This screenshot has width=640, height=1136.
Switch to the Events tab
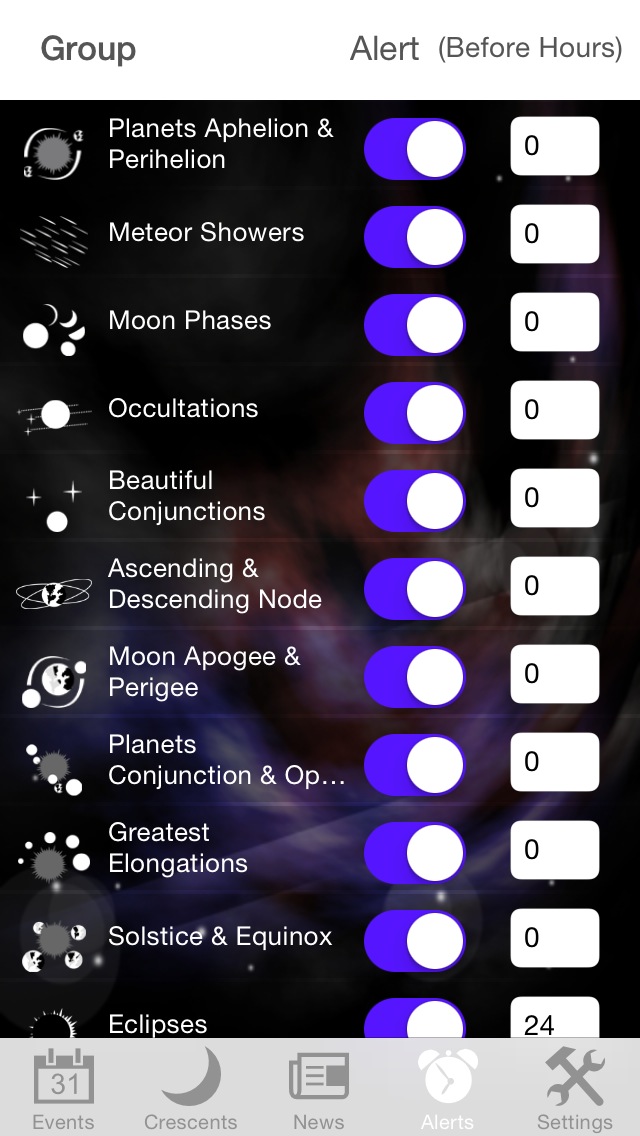tap(63, 1090)
